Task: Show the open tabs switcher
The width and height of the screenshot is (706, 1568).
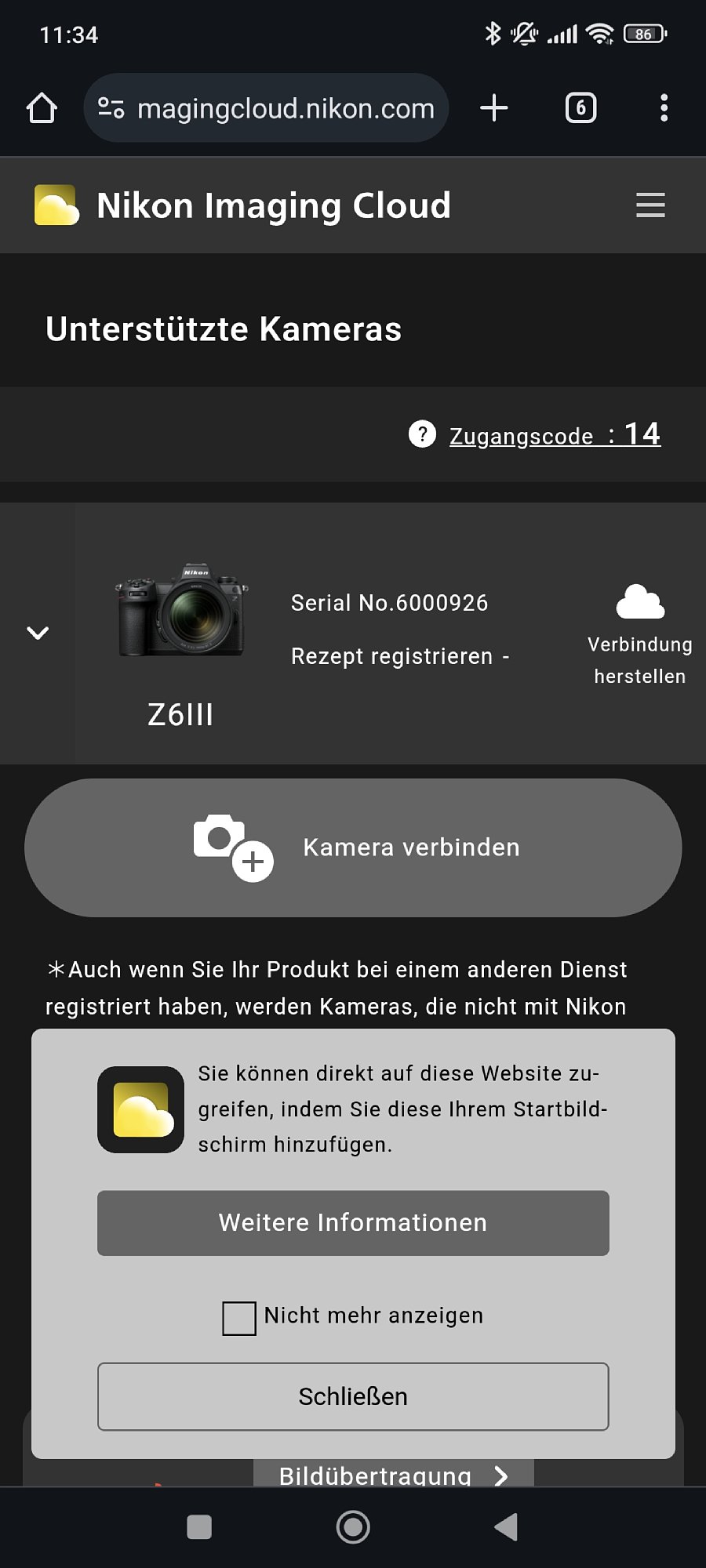Action: (580, 108)
